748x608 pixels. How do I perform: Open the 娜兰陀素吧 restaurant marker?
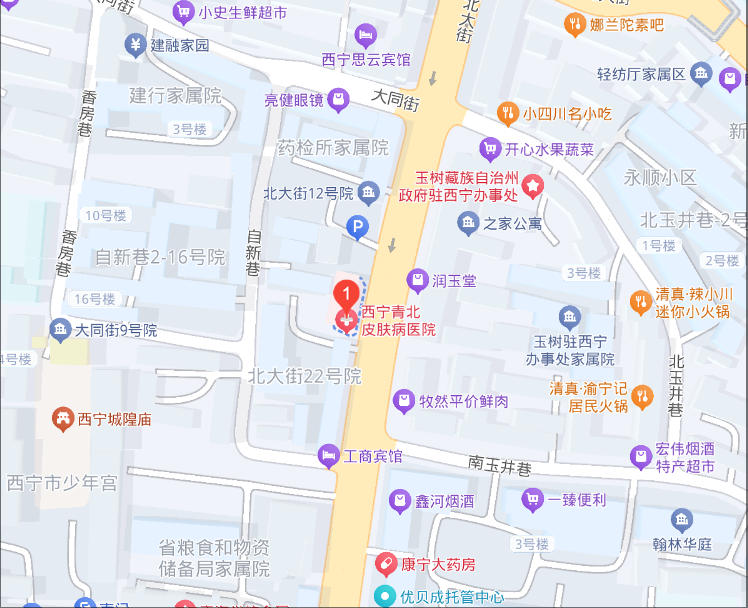coord(574,25)
